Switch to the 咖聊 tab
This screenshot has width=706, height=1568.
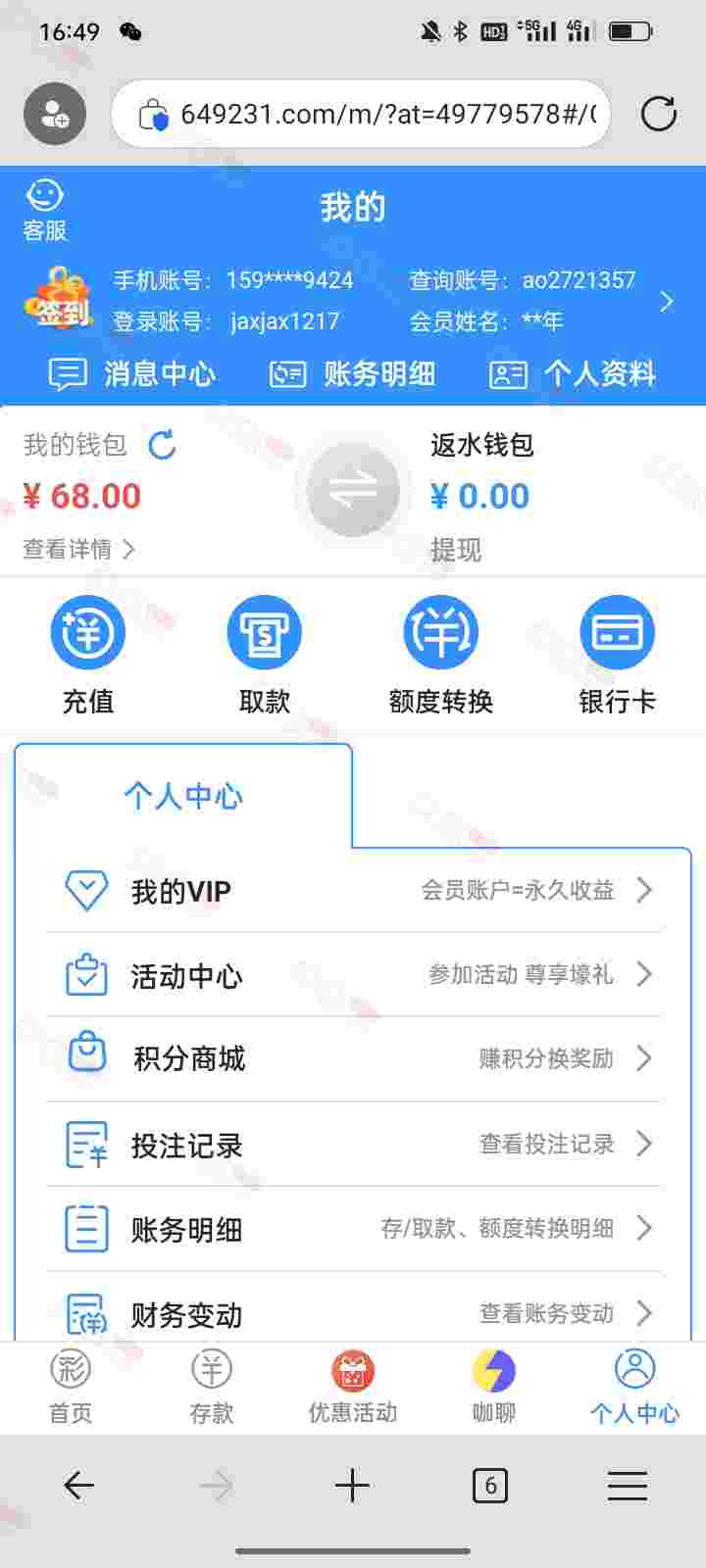tap(494, 1386)
